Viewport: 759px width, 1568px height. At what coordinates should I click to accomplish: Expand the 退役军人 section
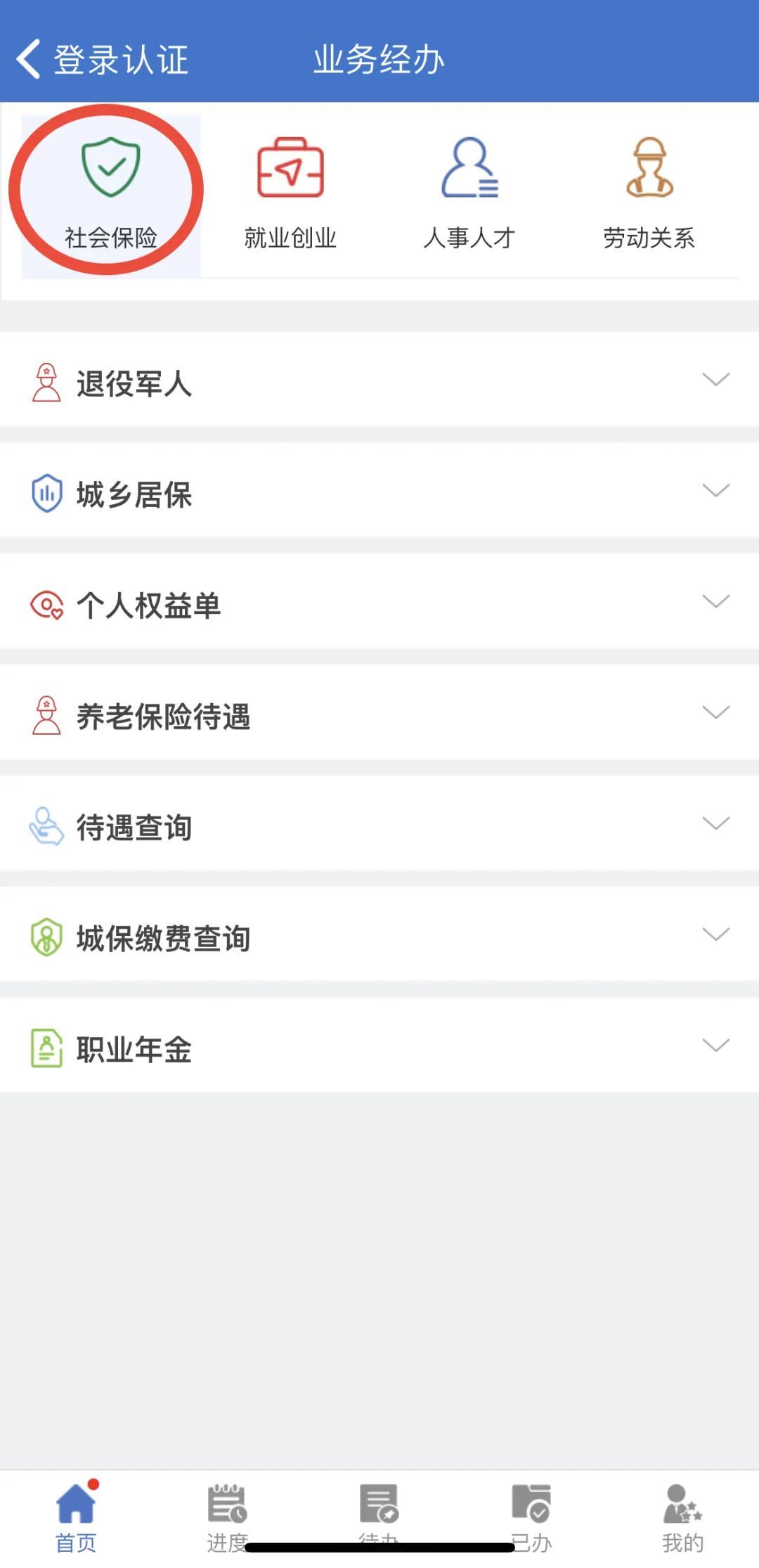[379, 380]
